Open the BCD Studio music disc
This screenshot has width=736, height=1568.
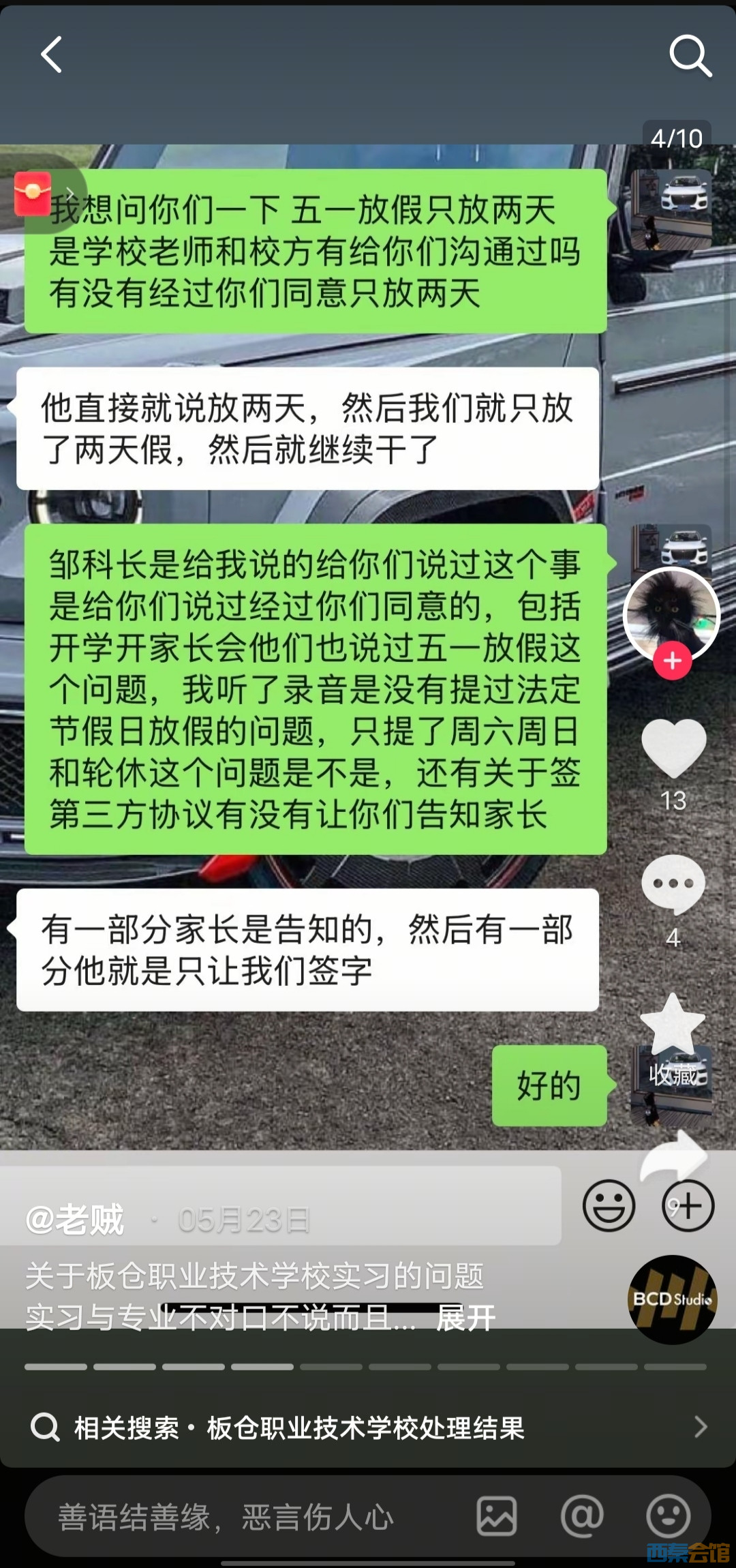pos(672,1299)
